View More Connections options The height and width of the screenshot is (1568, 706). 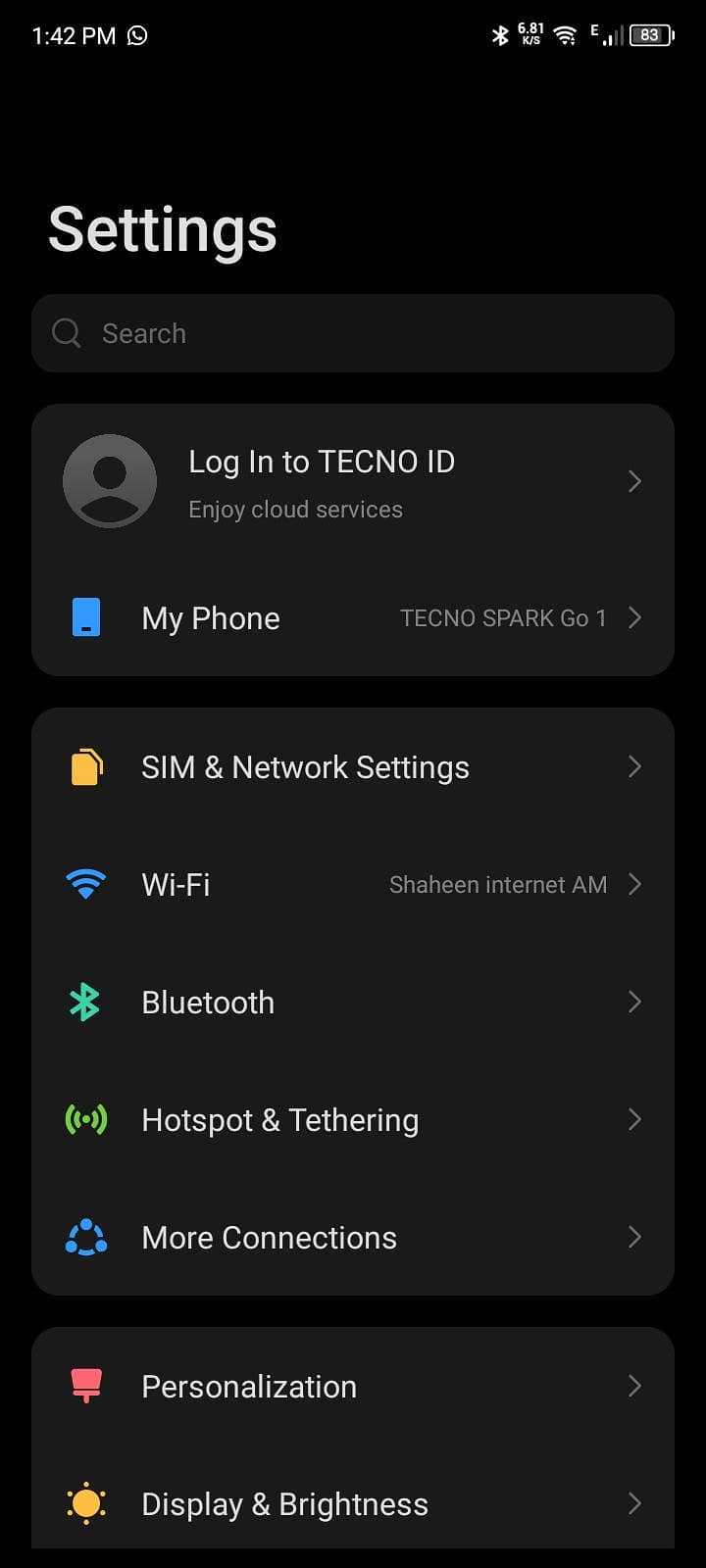[x=353, y=1237]
